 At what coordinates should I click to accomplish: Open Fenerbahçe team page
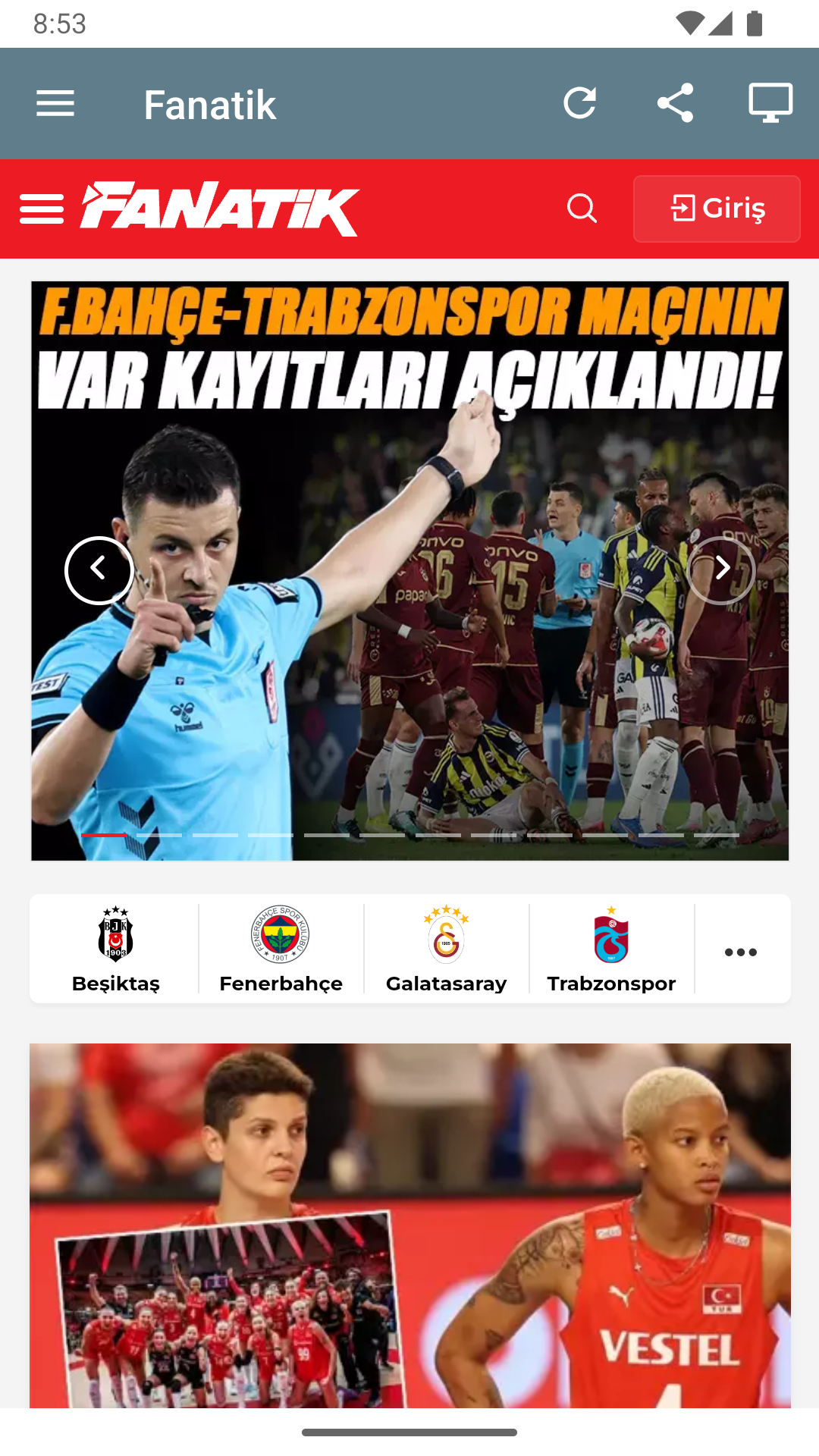point(281,949)
